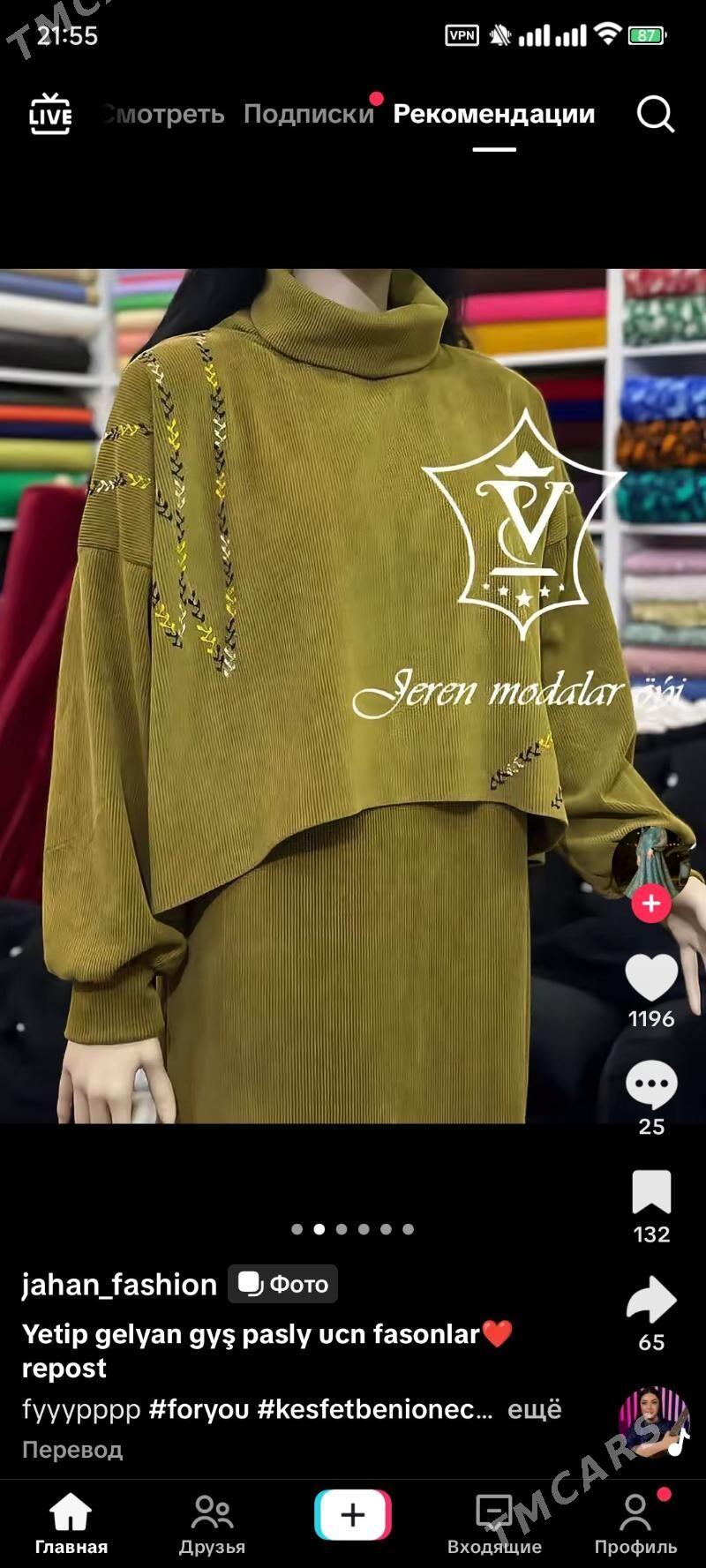The image size is (706, 1568).
Task: Translate the caption via Перевод
Action: 72,1450
